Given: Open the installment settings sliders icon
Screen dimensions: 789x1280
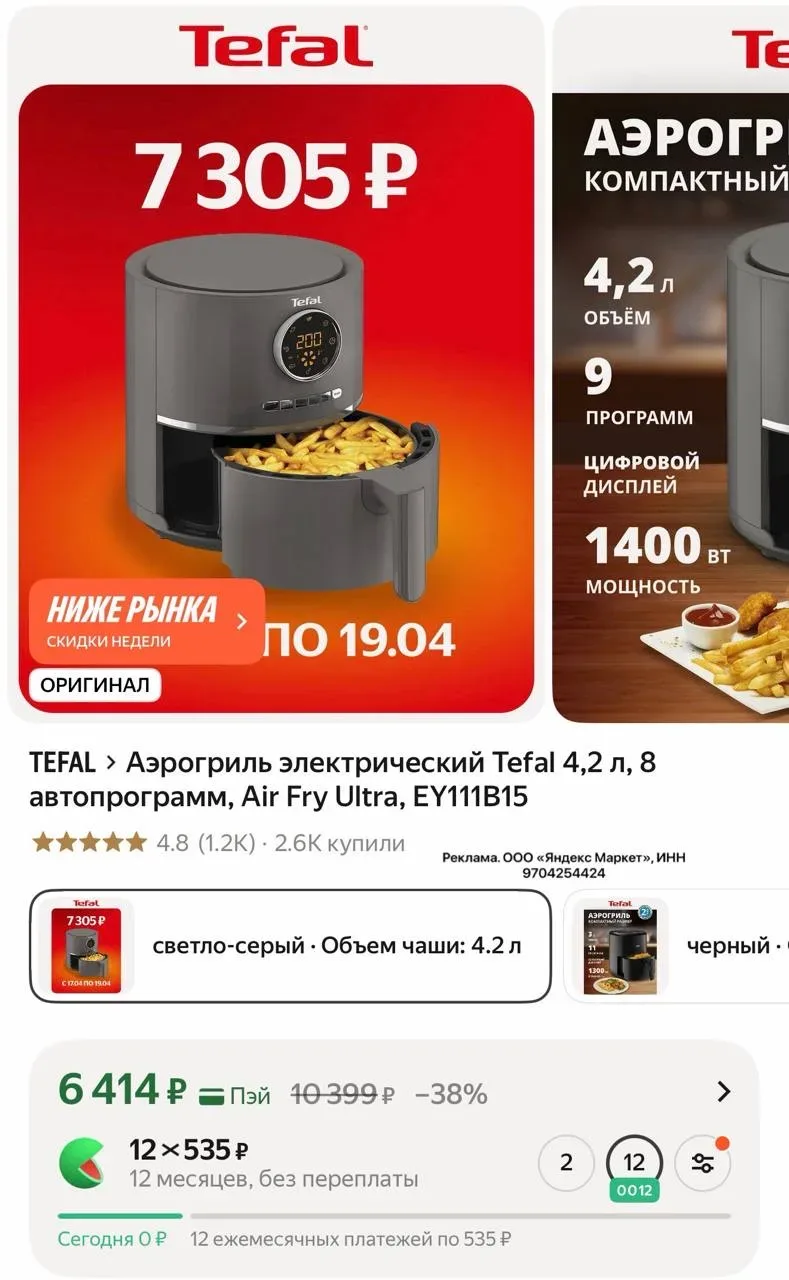Looking at the screenshot, I should [x=702, y=1163].
